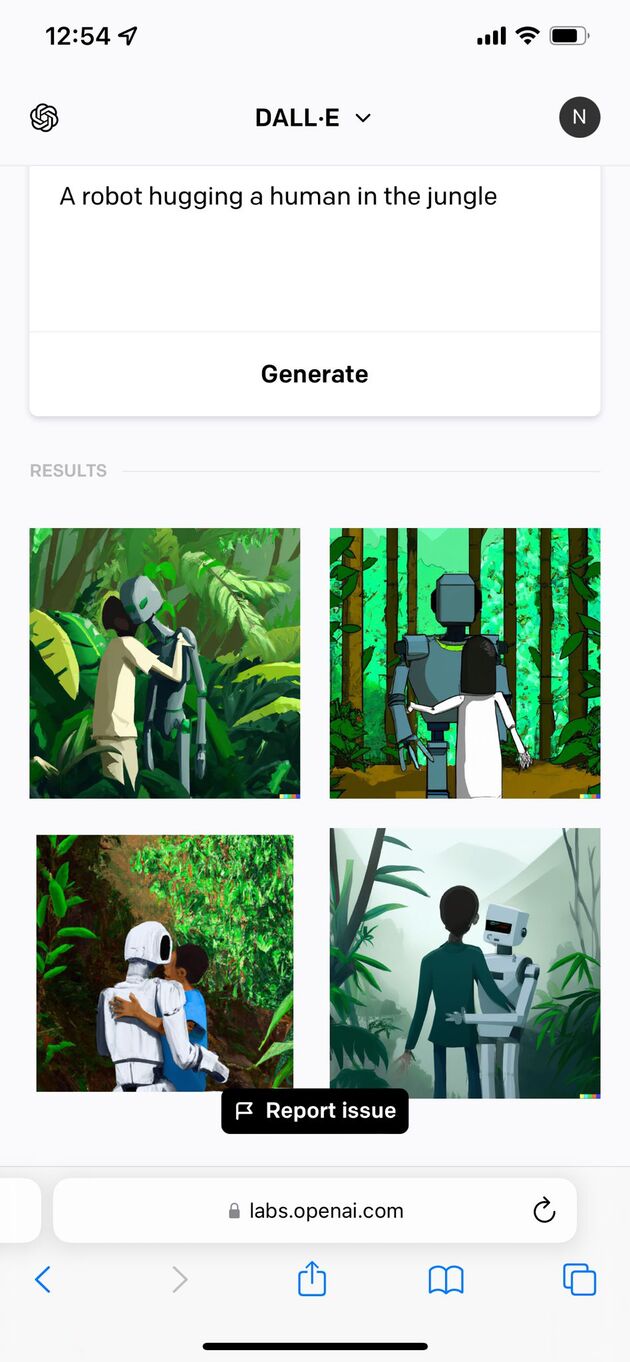Go back in Safari
The width and height of the screenshot is (630, 1362).
(42, 1279)
